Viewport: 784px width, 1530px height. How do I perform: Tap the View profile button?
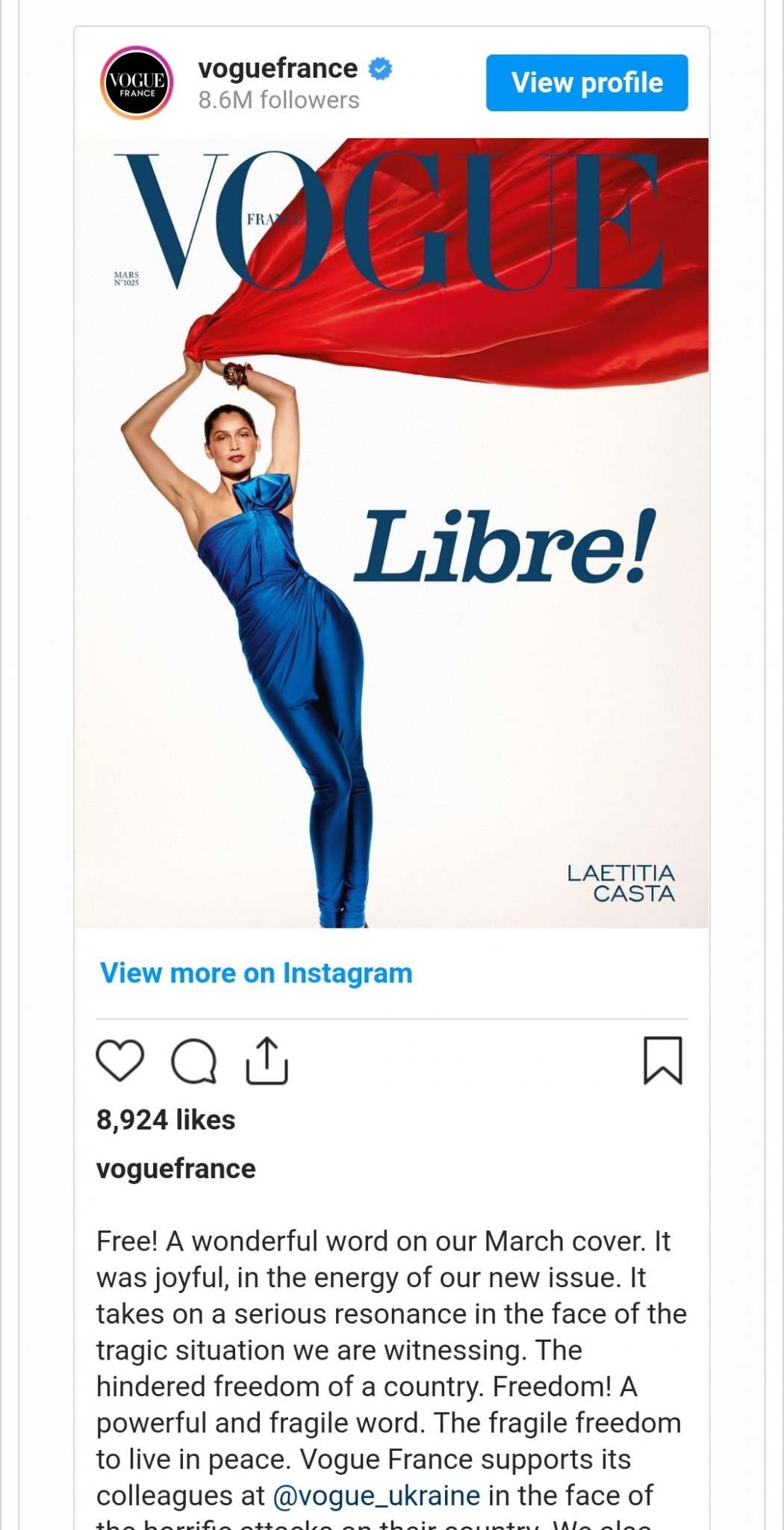pos(587,83)
